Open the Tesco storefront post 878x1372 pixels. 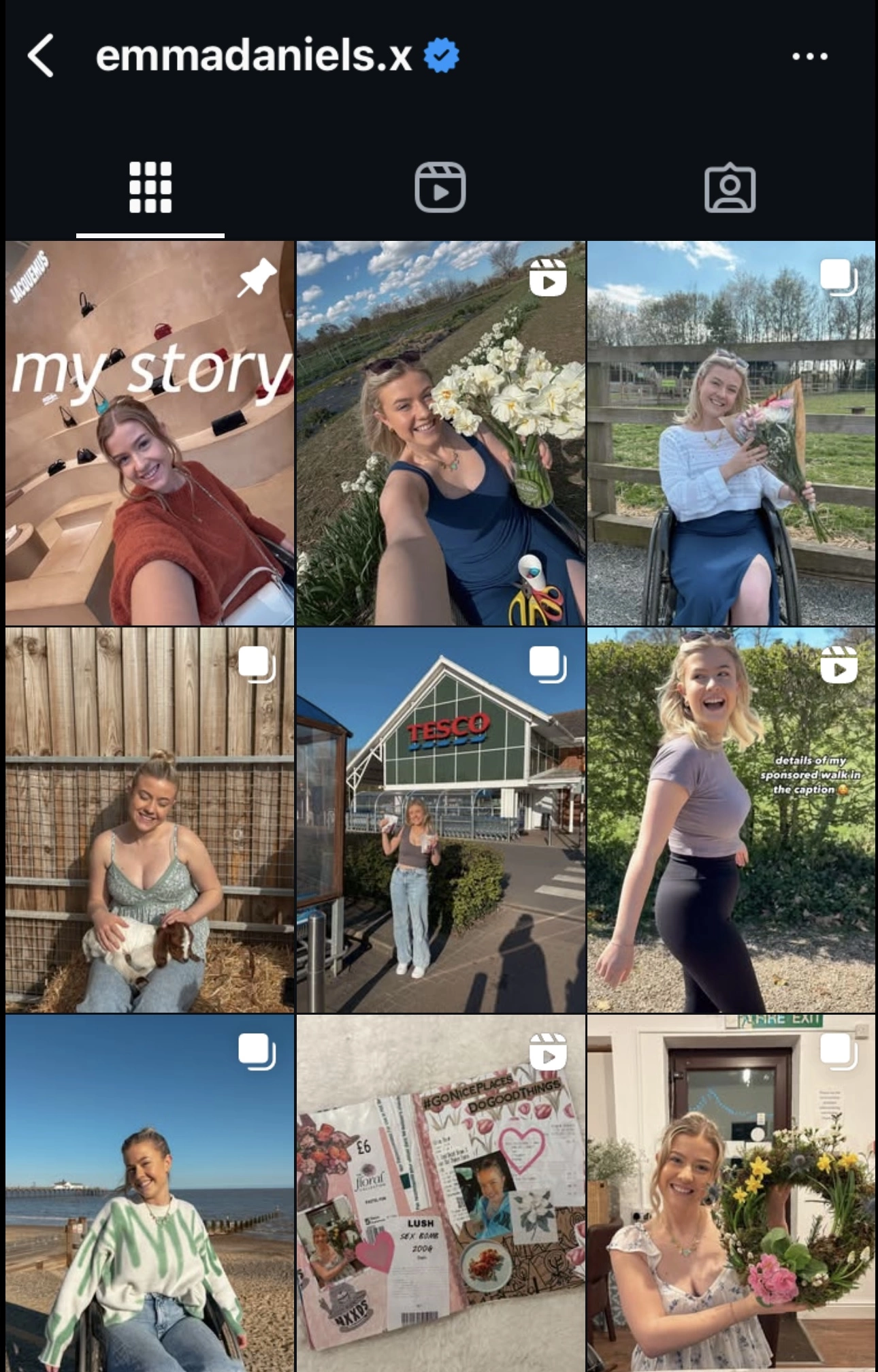point(440,820)
